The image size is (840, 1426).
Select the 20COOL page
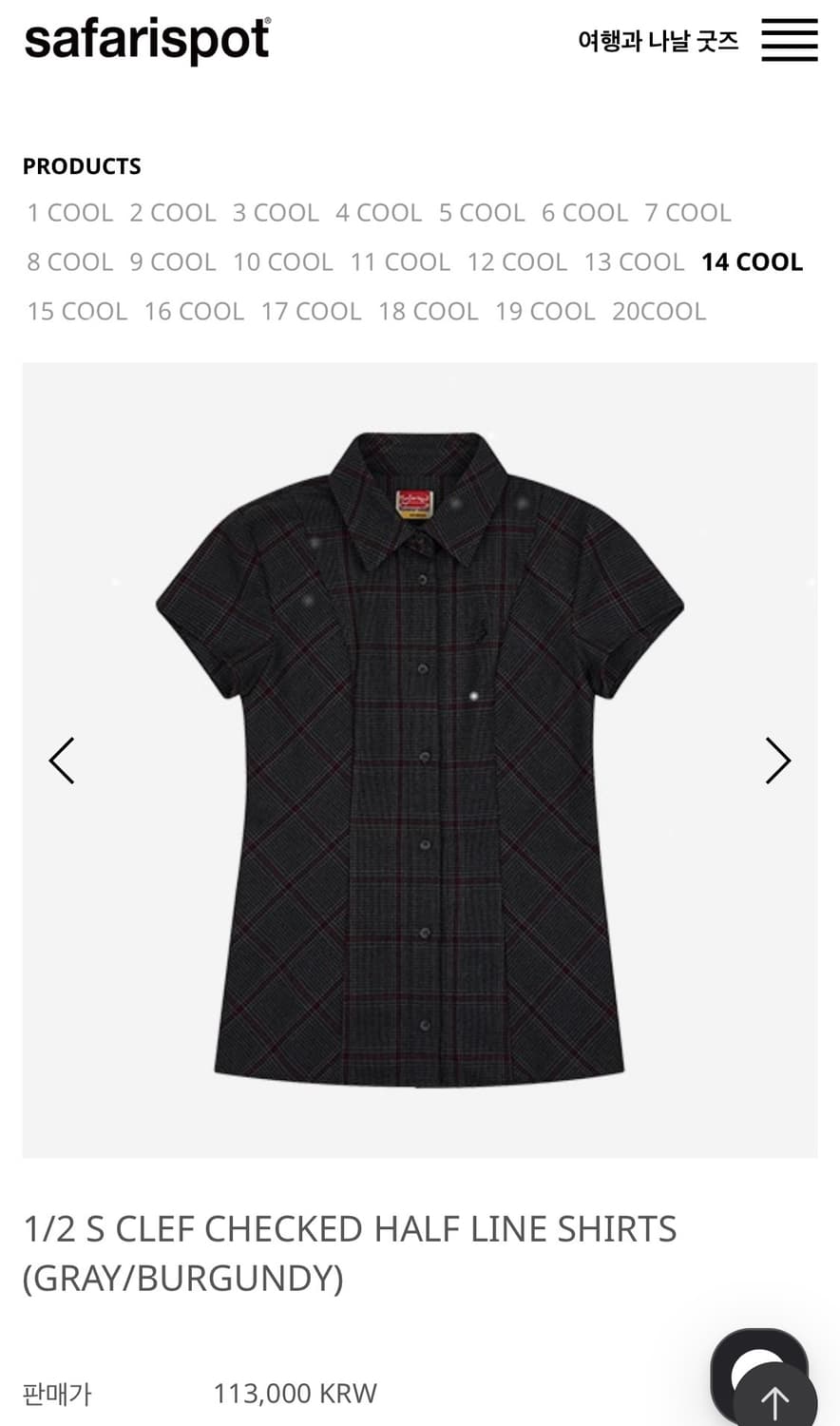click(x=659, y=311)
